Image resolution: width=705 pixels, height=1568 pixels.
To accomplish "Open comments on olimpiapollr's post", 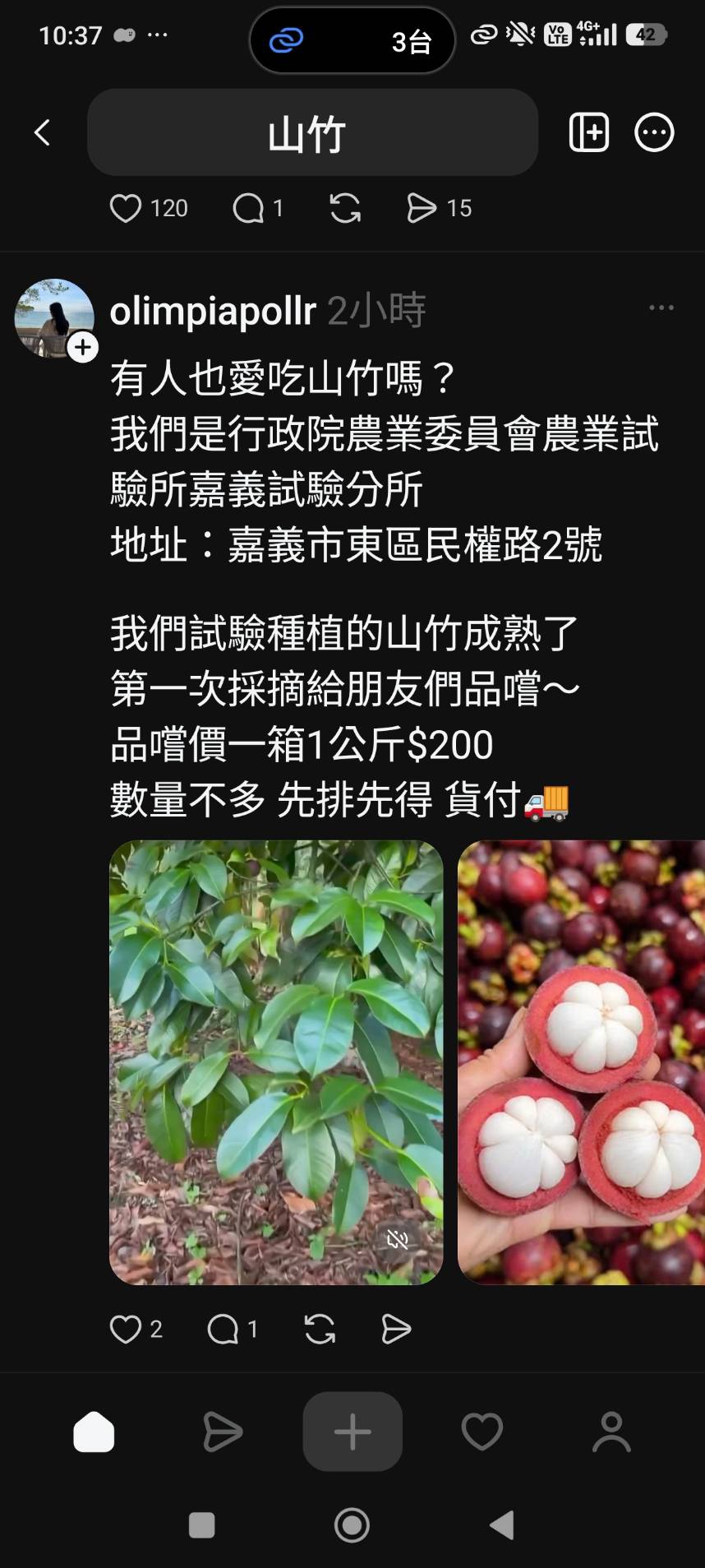I will point(223,1330).
